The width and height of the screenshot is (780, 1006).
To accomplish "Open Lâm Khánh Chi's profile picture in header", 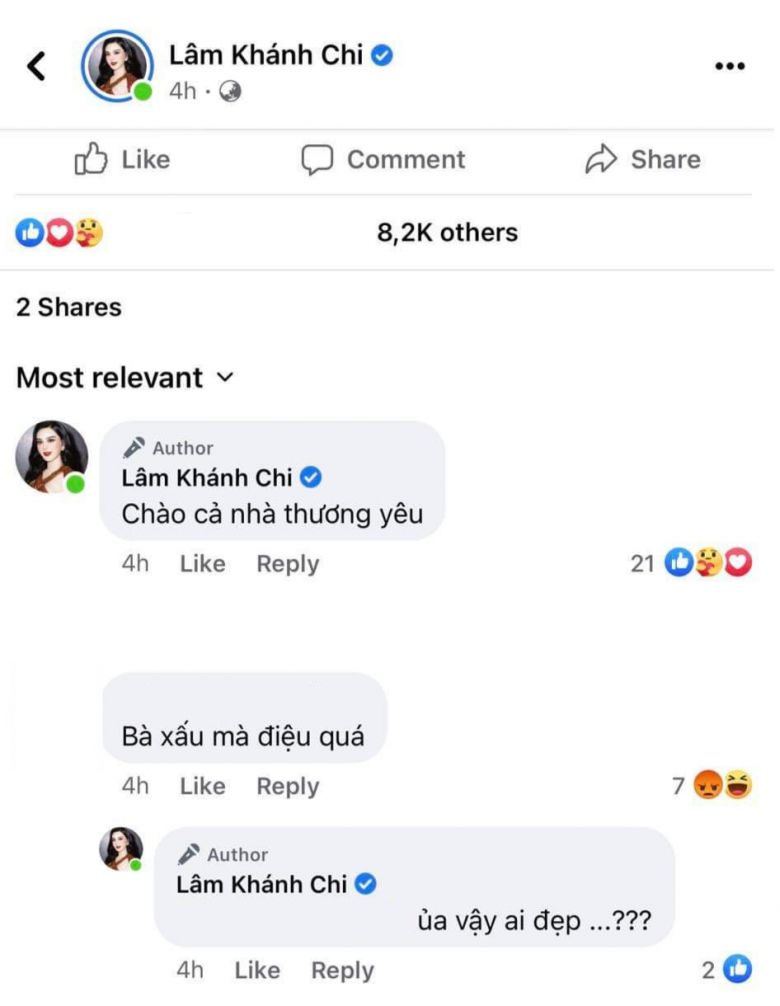I will coord(119,66).
